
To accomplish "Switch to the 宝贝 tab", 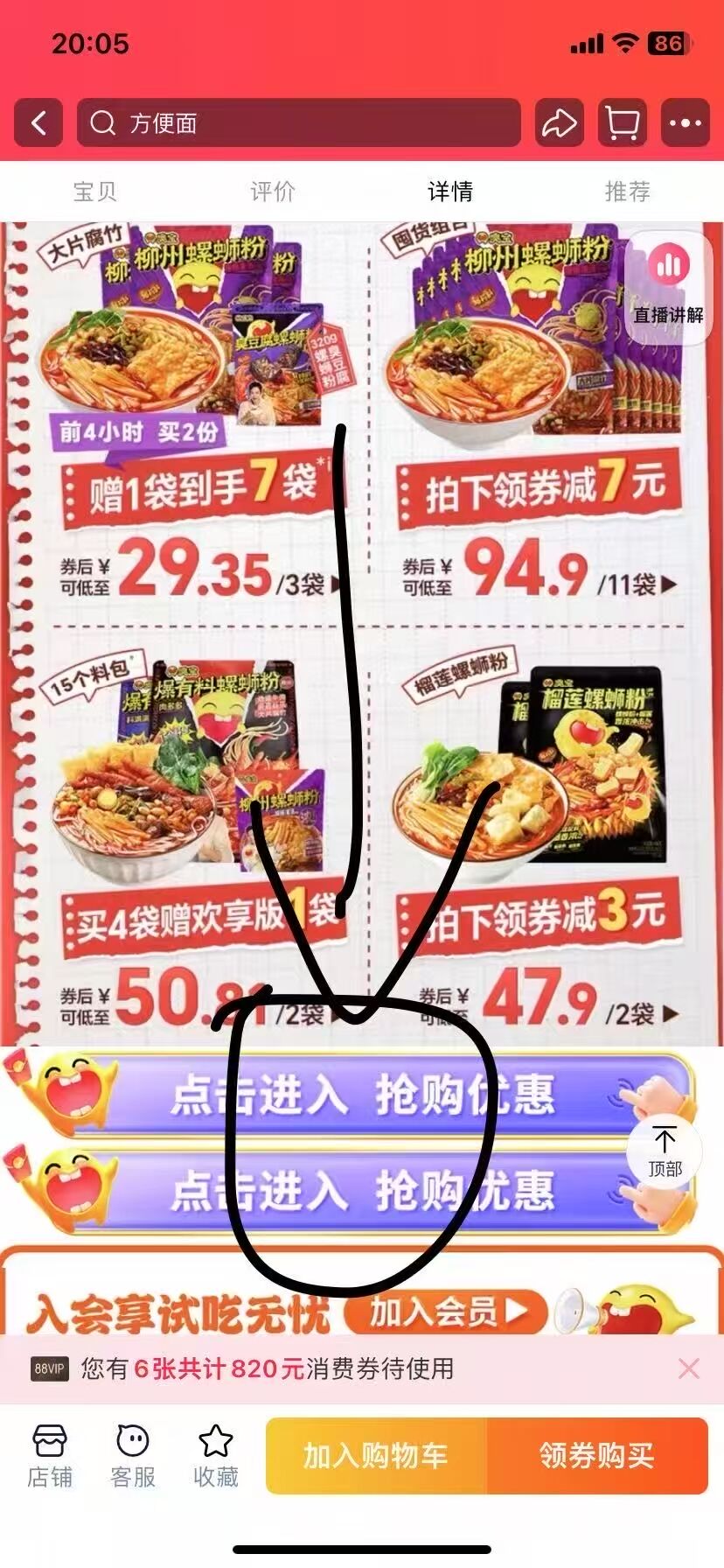I will [x=94, y=192].
